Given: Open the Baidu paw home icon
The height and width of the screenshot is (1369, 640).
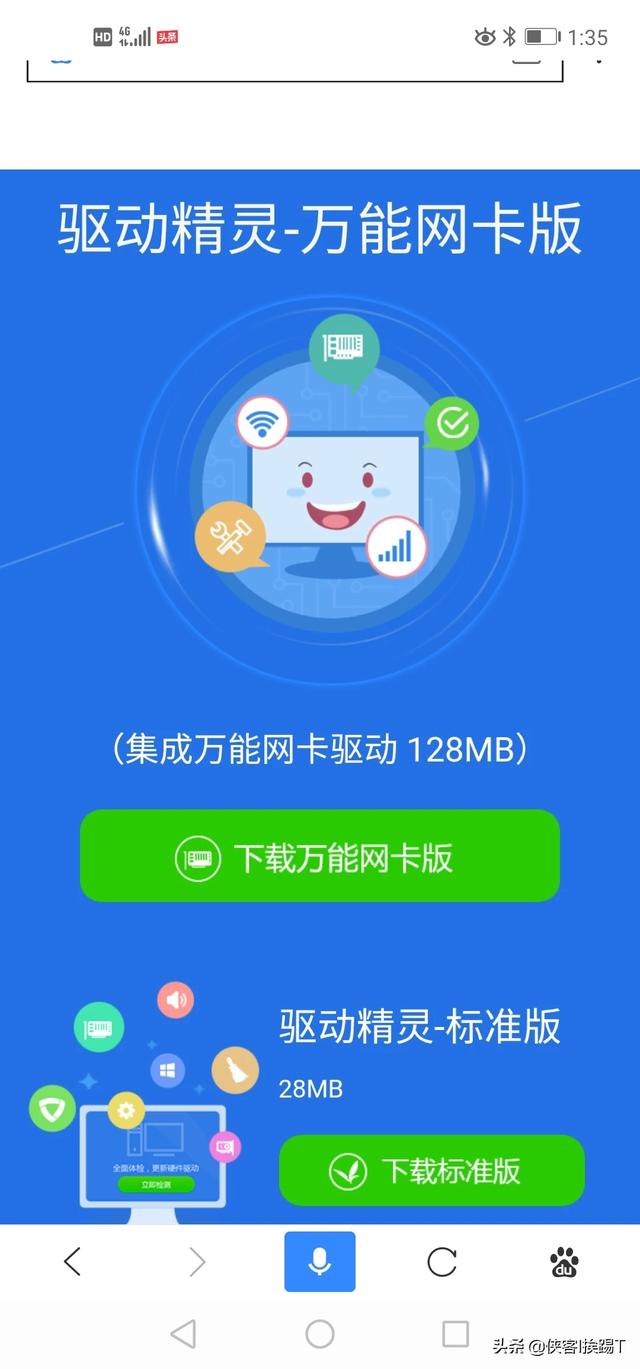Looking at the screenshot, I should tap(564, 1262).
